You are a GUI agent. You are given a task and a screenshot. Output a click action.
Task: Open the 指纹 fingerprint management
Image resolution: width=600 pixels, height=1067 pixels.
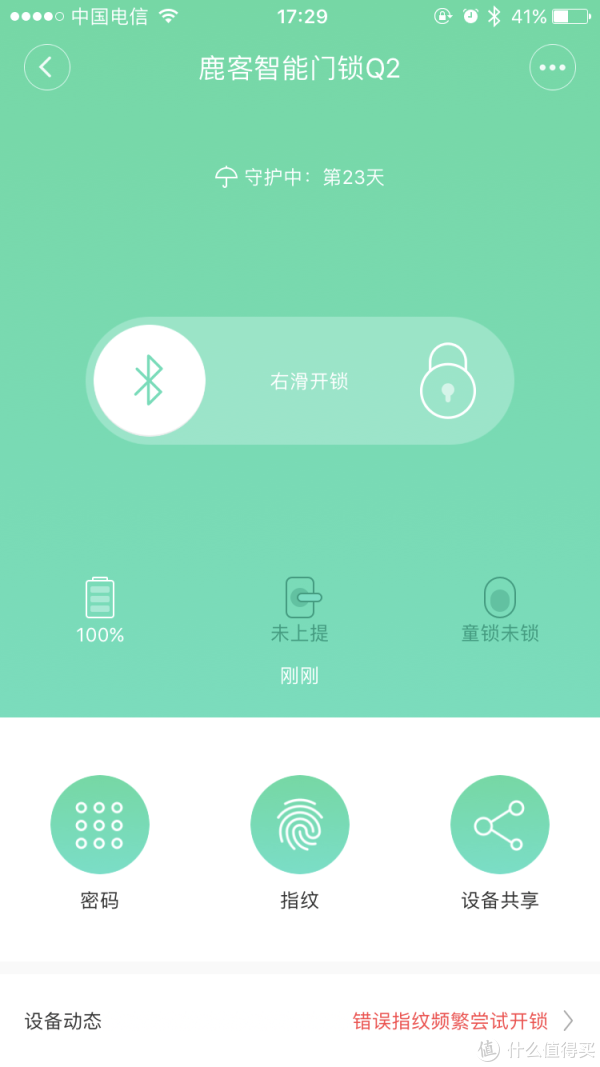tap(300, 825)
